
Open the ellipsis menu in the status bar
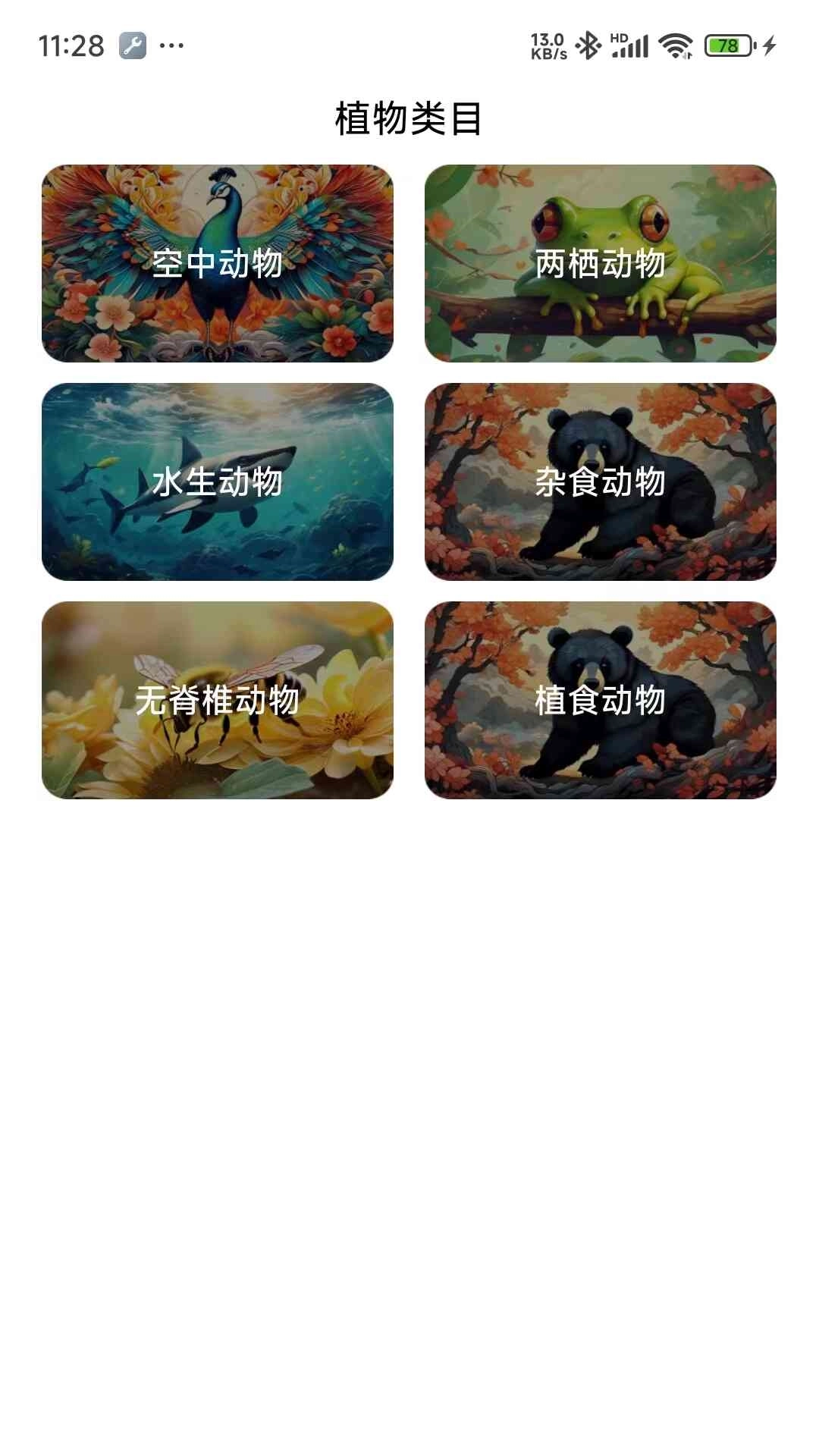[173, 45]
